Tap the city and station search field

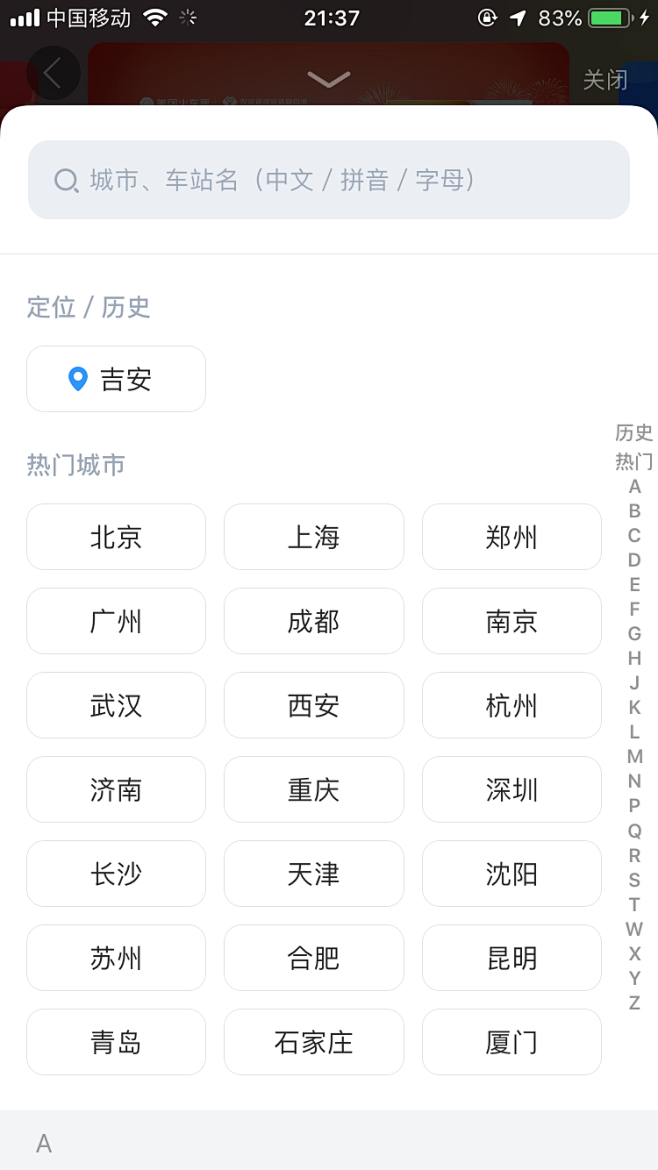pyautogui.click(x=328, y=180)
